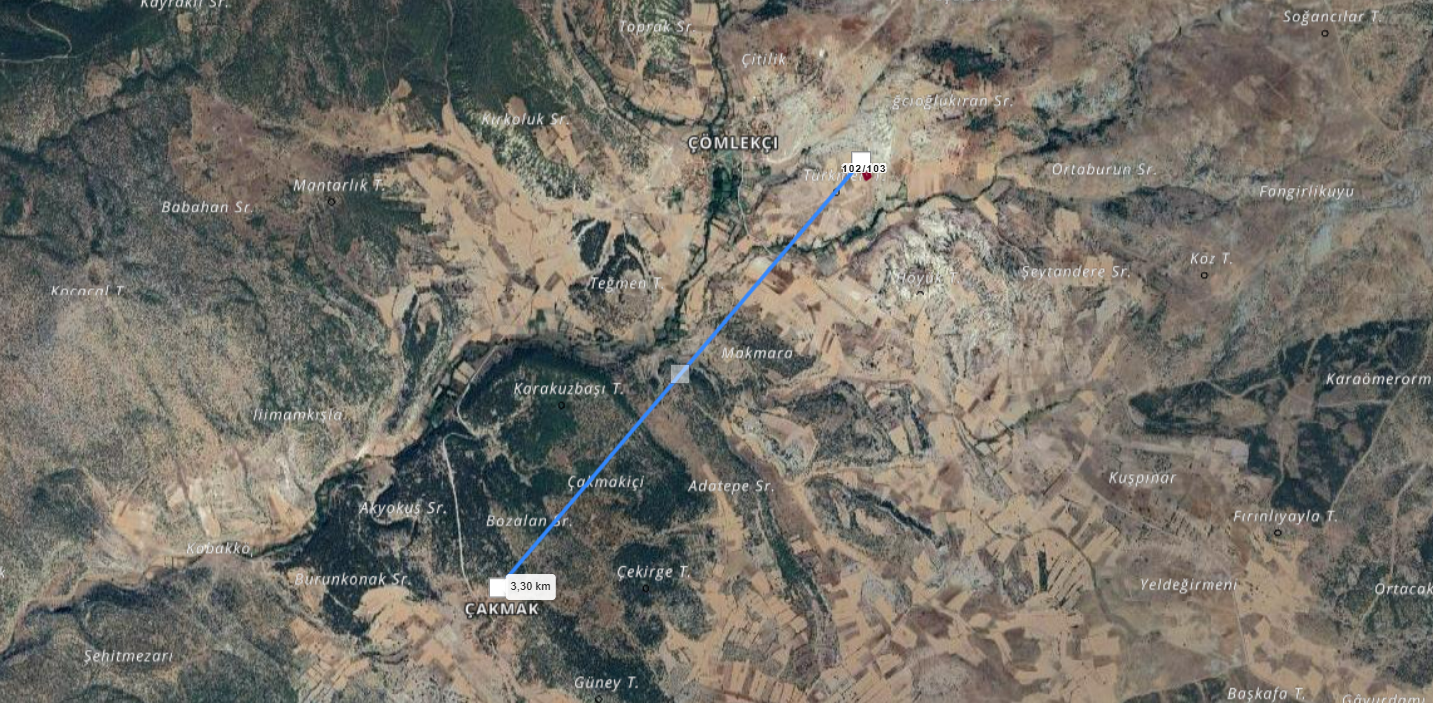Select the measurement endpoint handle near Çakmak
1433x703 pixels.
pos(498,587)
